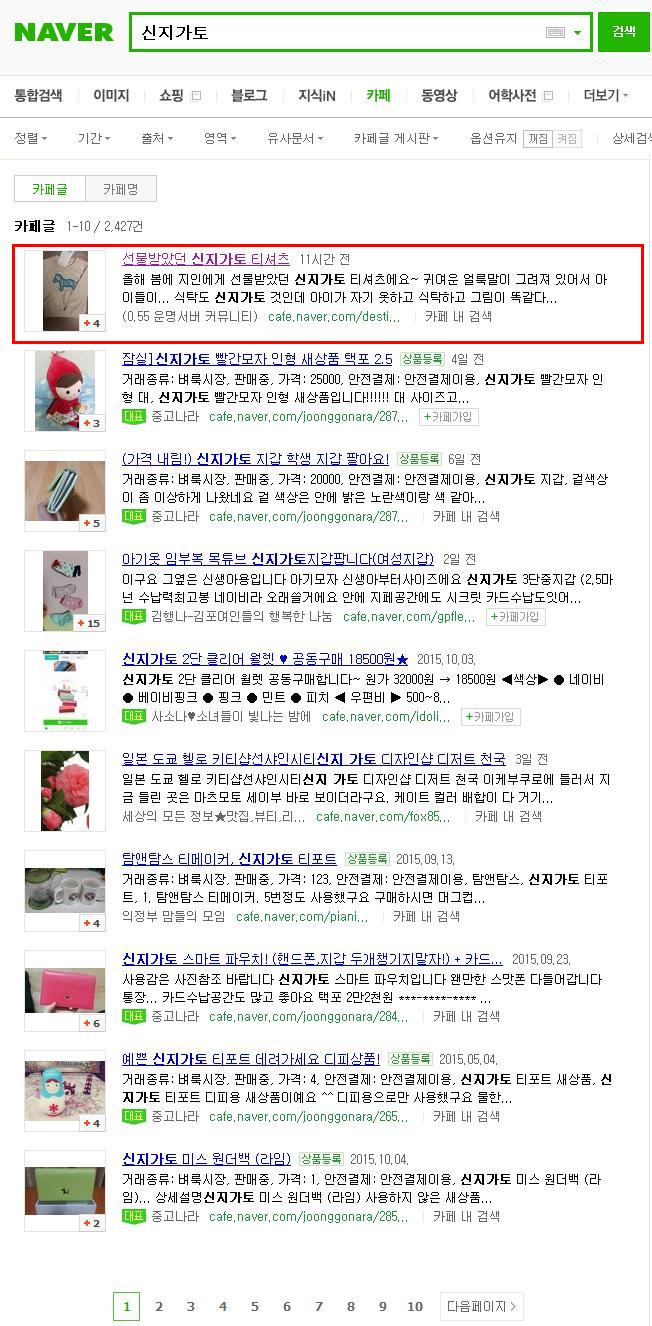Tap the red riding hood doll thumbnail
652x1326 pixels.
point(65,390)
